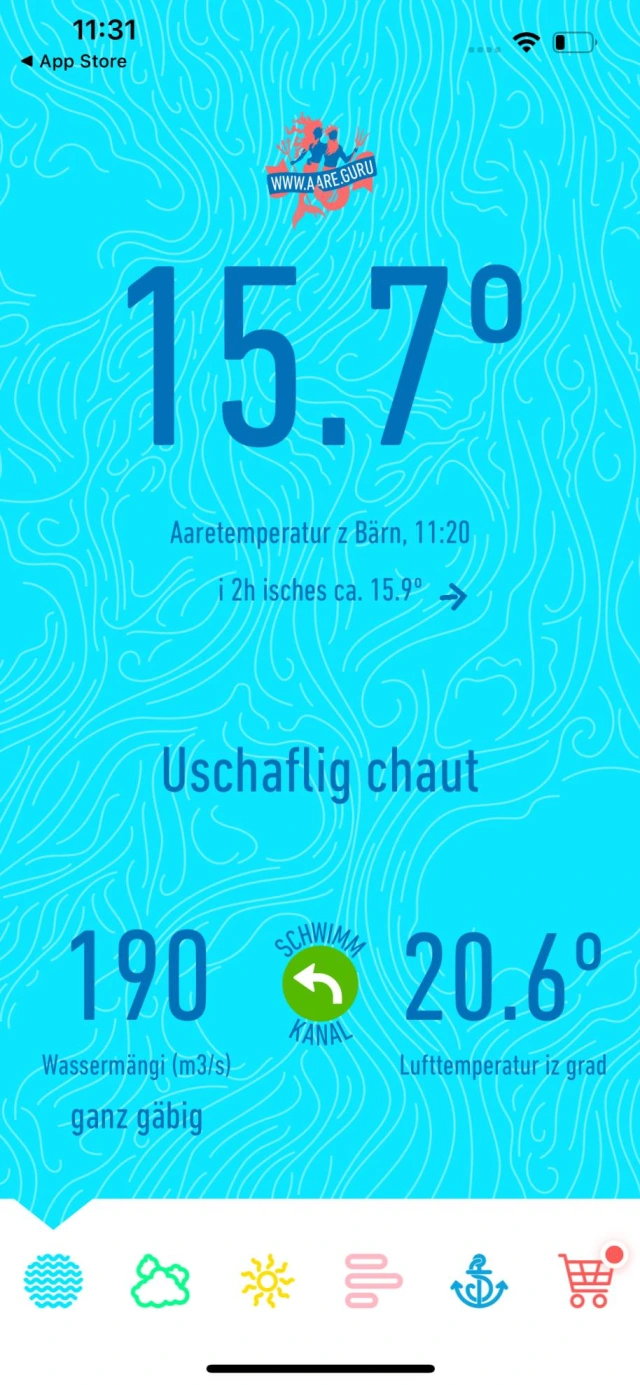Go to the anchor tab
This screenshot has width=640, height=1385.
[479, 1280]
